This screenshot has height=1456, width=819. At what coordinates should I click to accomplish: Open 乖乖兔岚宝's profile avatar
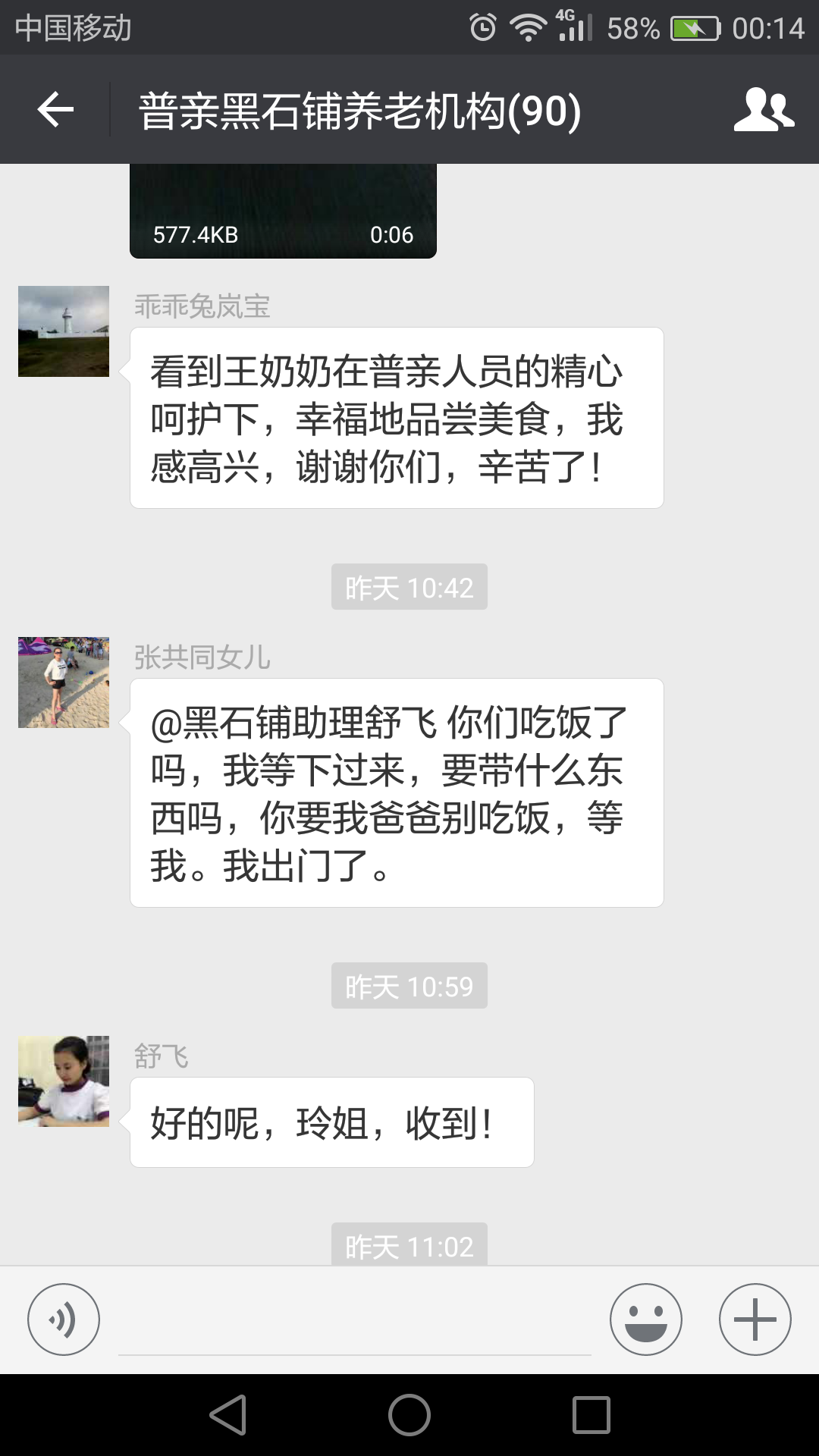64,331
